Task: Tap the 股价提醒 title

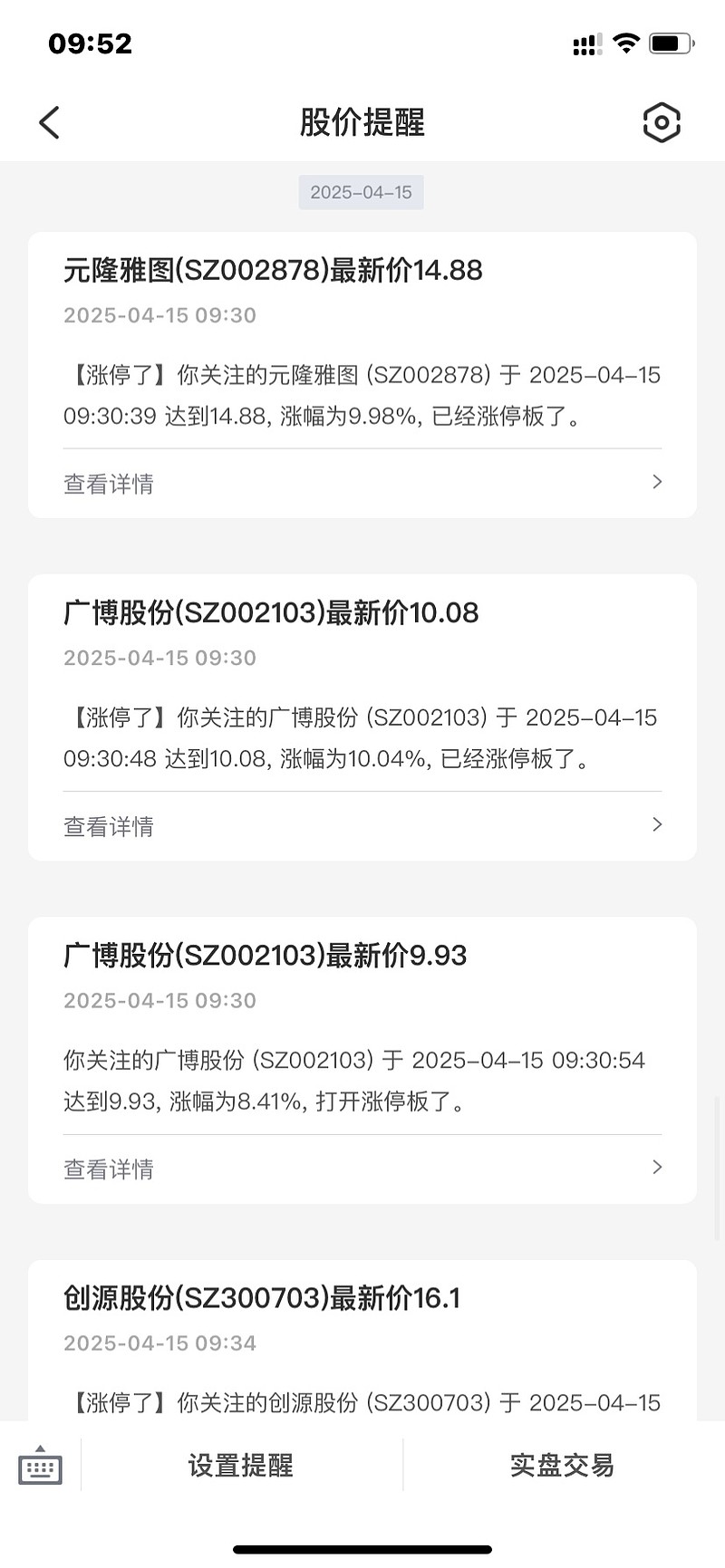Action: [x=362, y=123]
